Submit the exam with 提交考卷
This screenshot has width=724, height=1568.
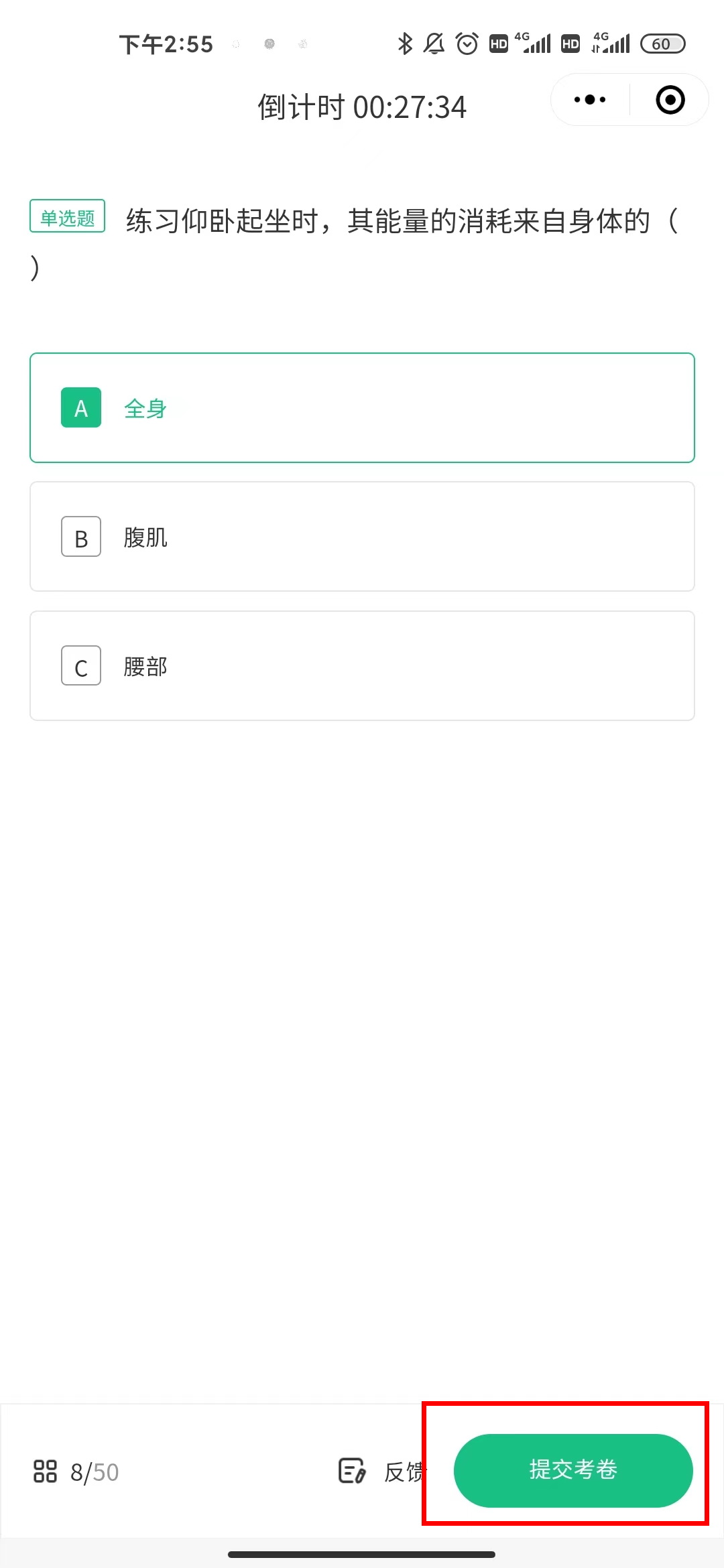(x=573, y=1470)
